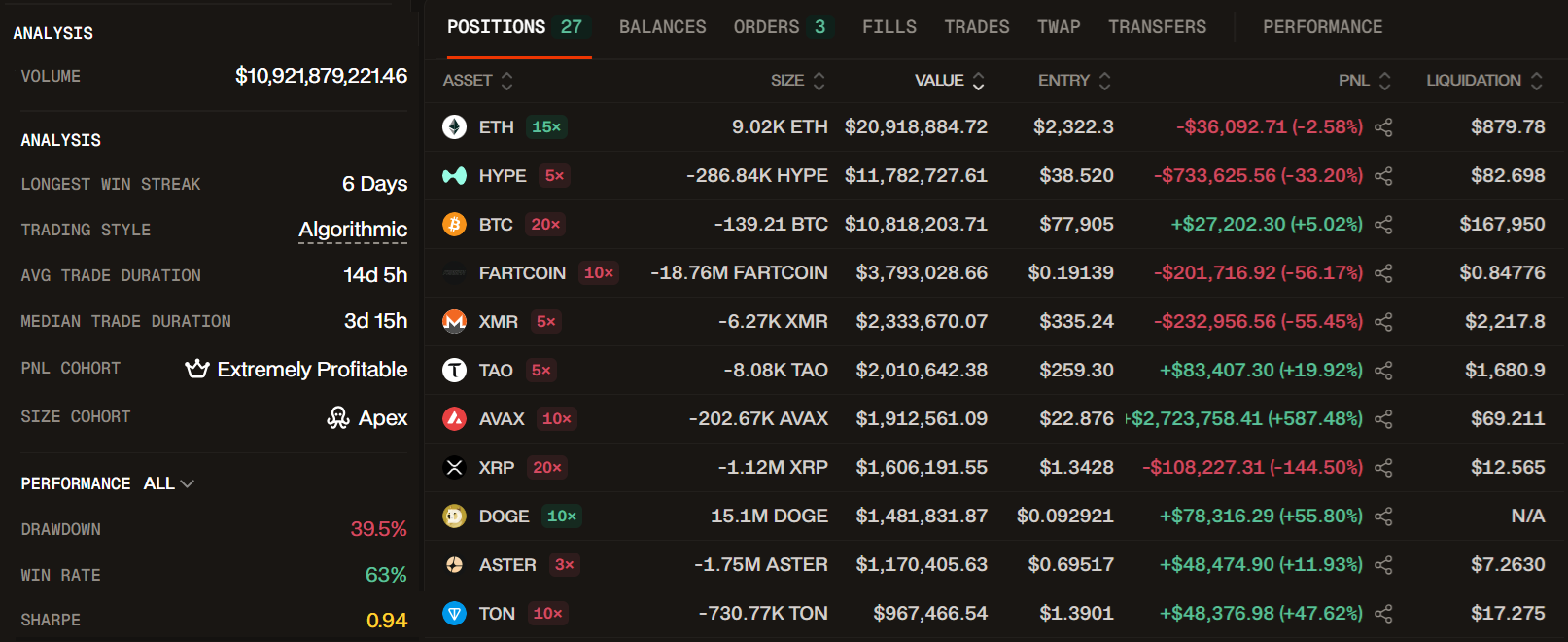Share the ETH position PNL
Viewport: 1568px width, 642px height.
1383,127
